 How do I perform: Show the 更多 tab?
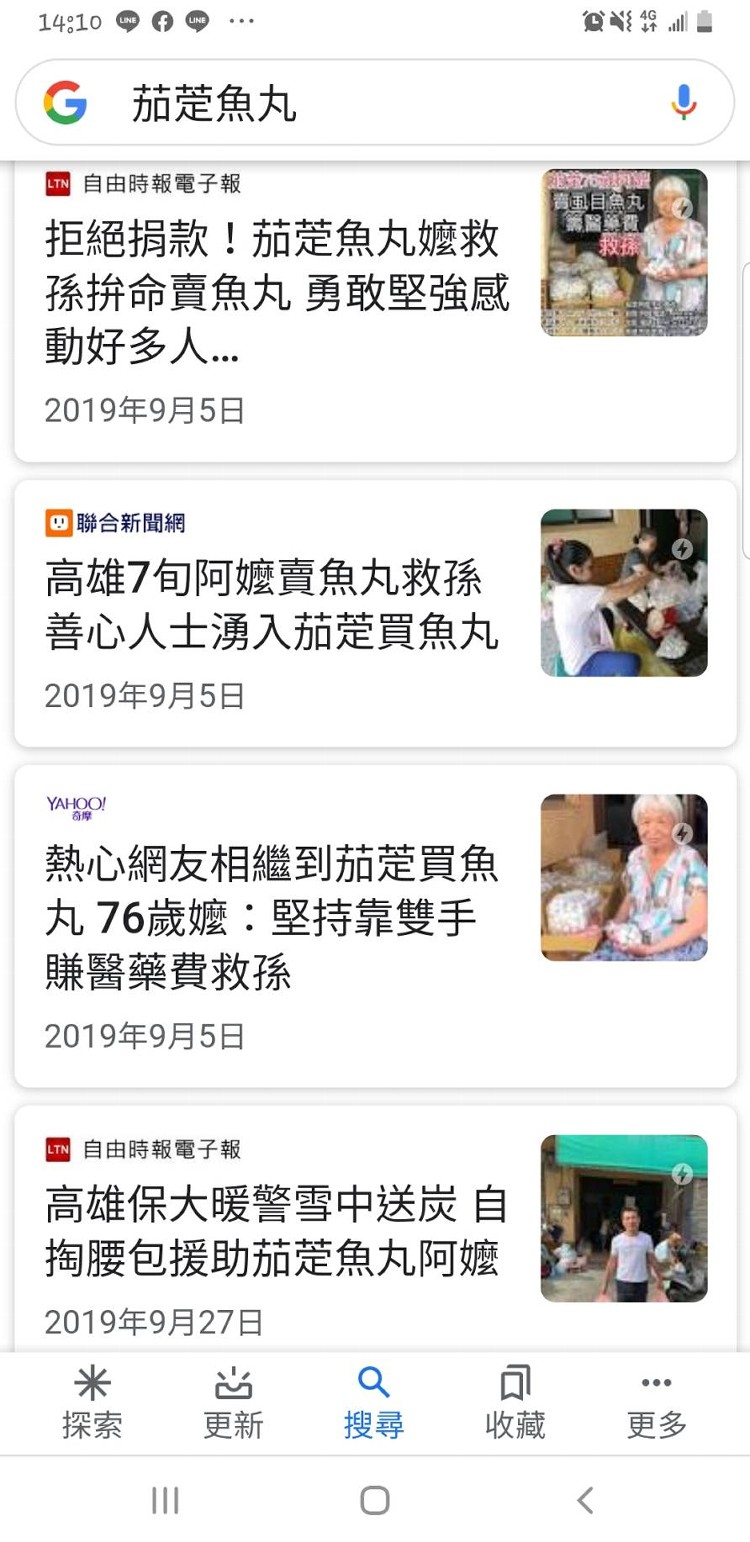[x=656, y=1403]
